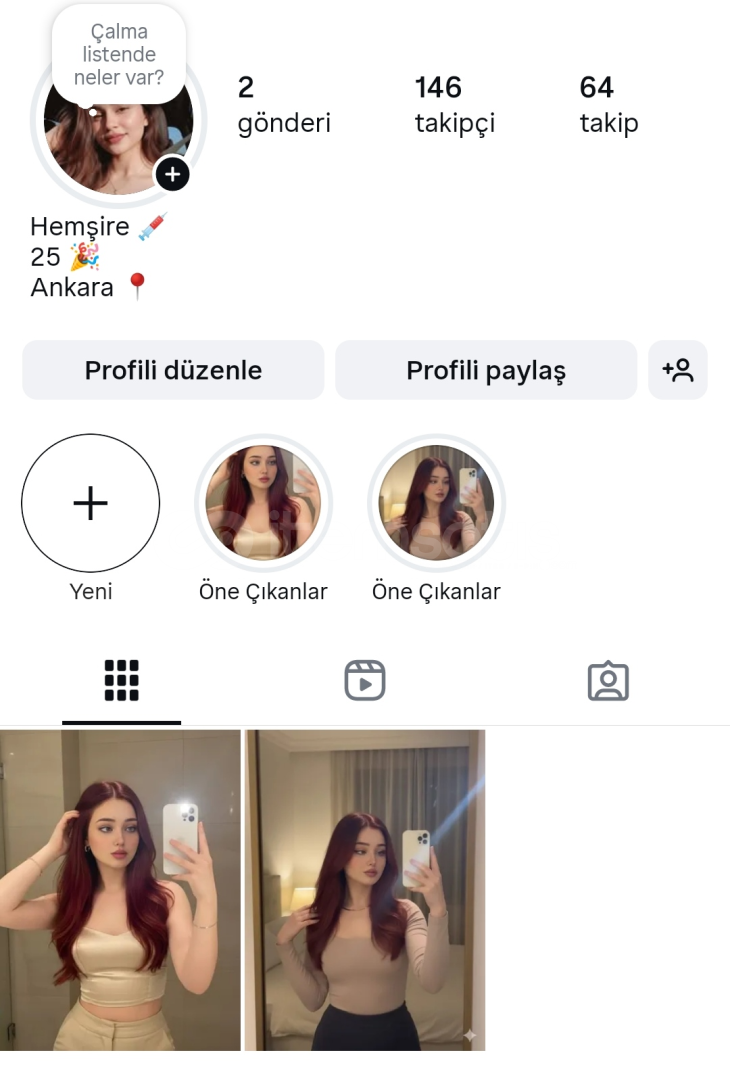This screenshot has height=1080, width=730.
Task: View the 146 takipçi list
Action: coord(454,105)
